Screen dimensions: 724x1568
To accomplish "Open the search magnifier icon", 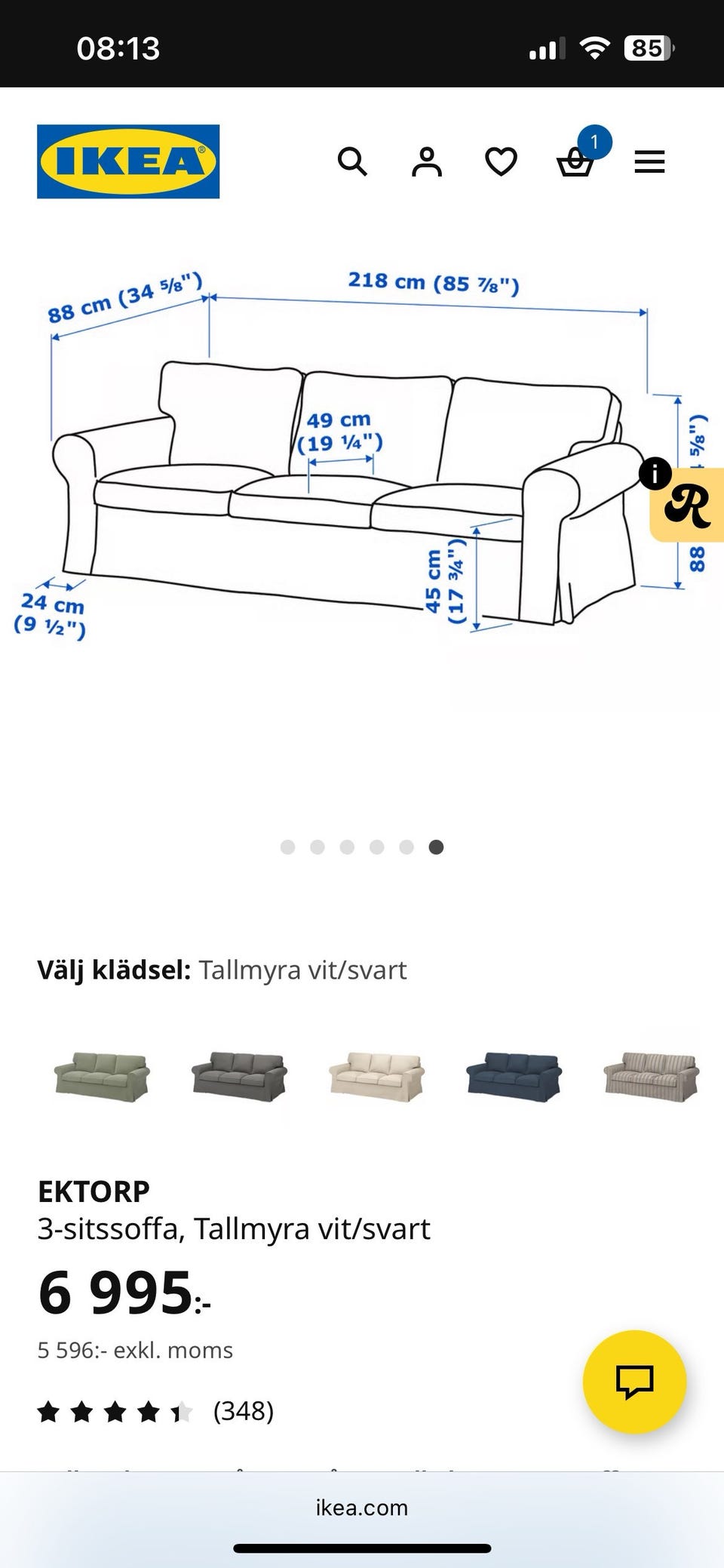I will (x=352, y=161).
